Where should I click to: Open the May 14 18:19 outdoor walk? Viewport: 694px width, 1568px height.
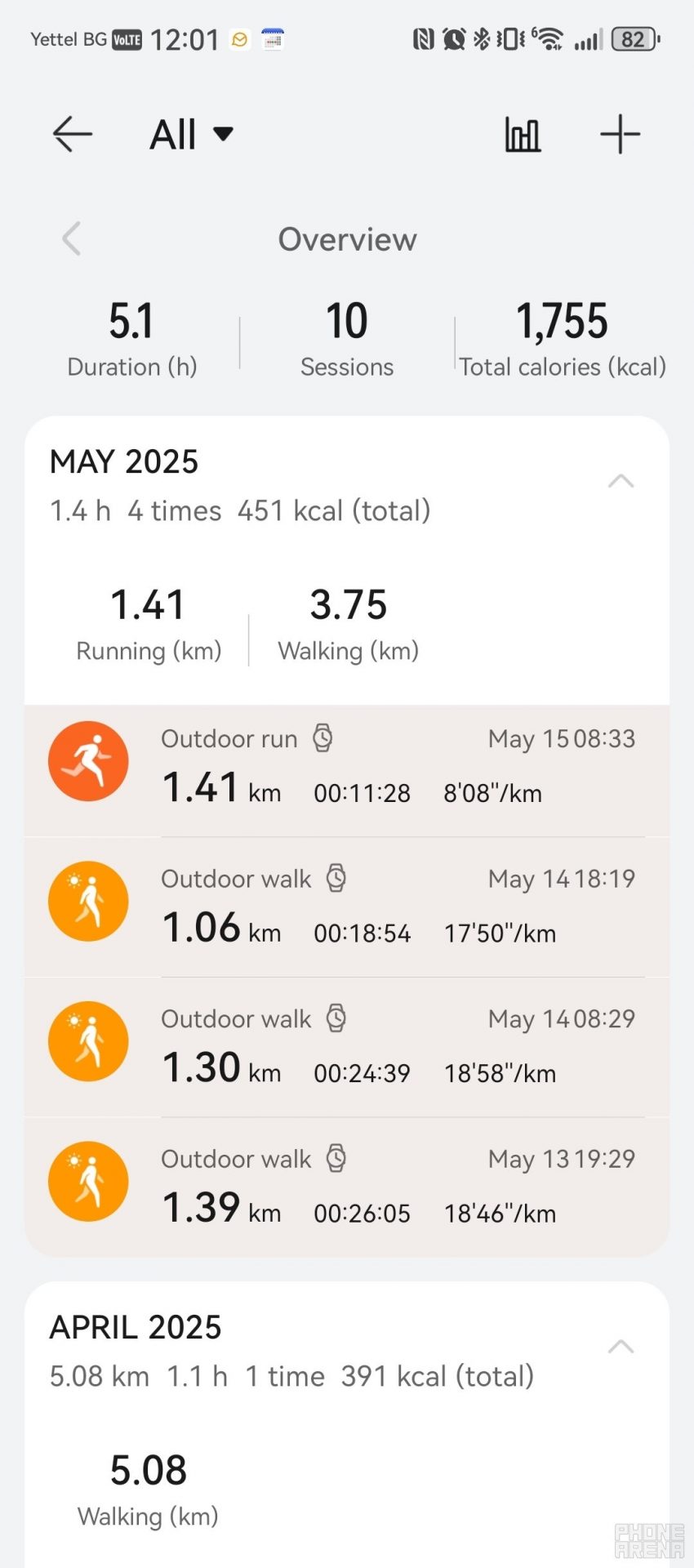pos(347,907)
